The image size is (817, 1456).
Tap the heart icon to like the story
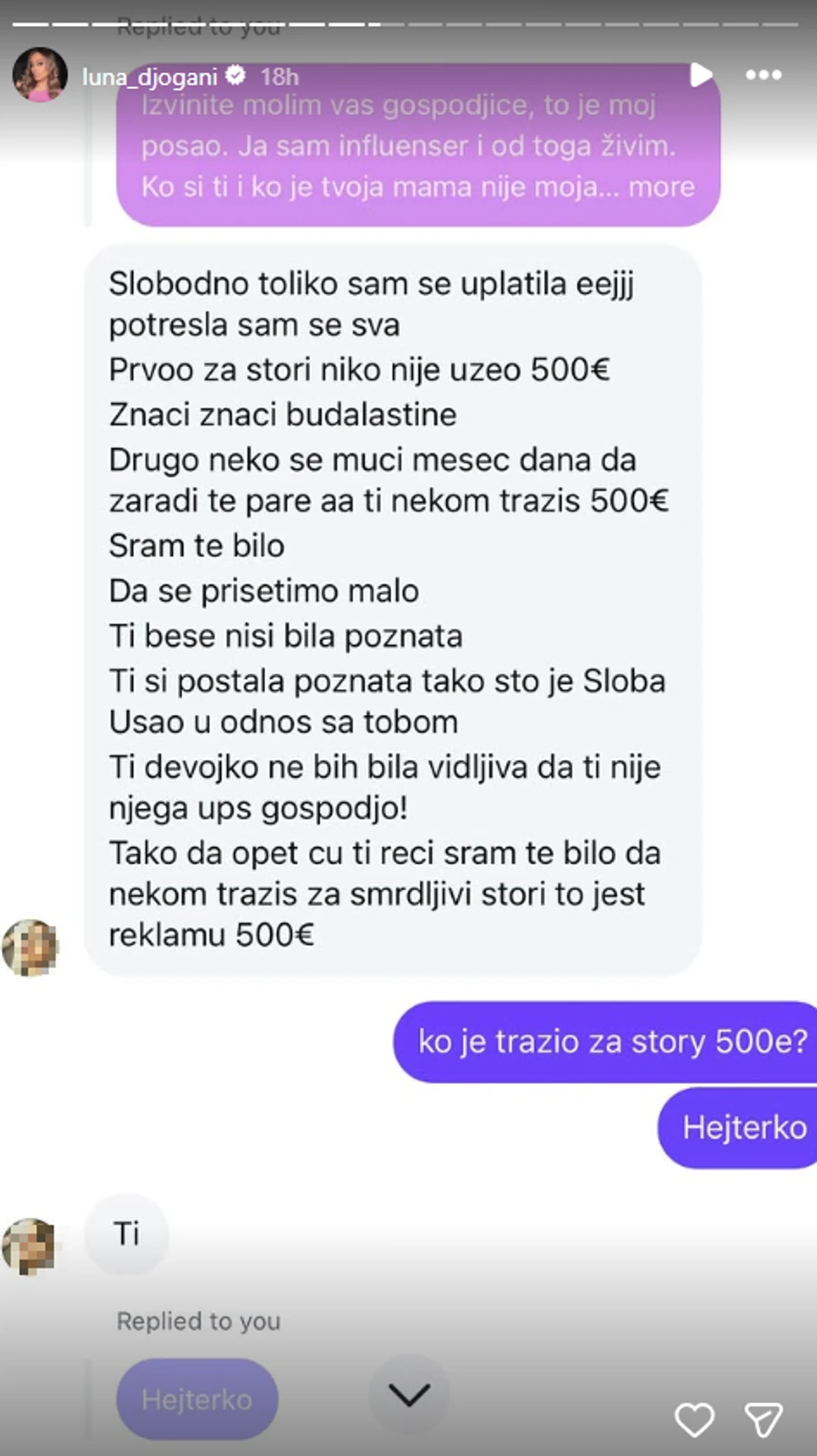(694, 1419)
